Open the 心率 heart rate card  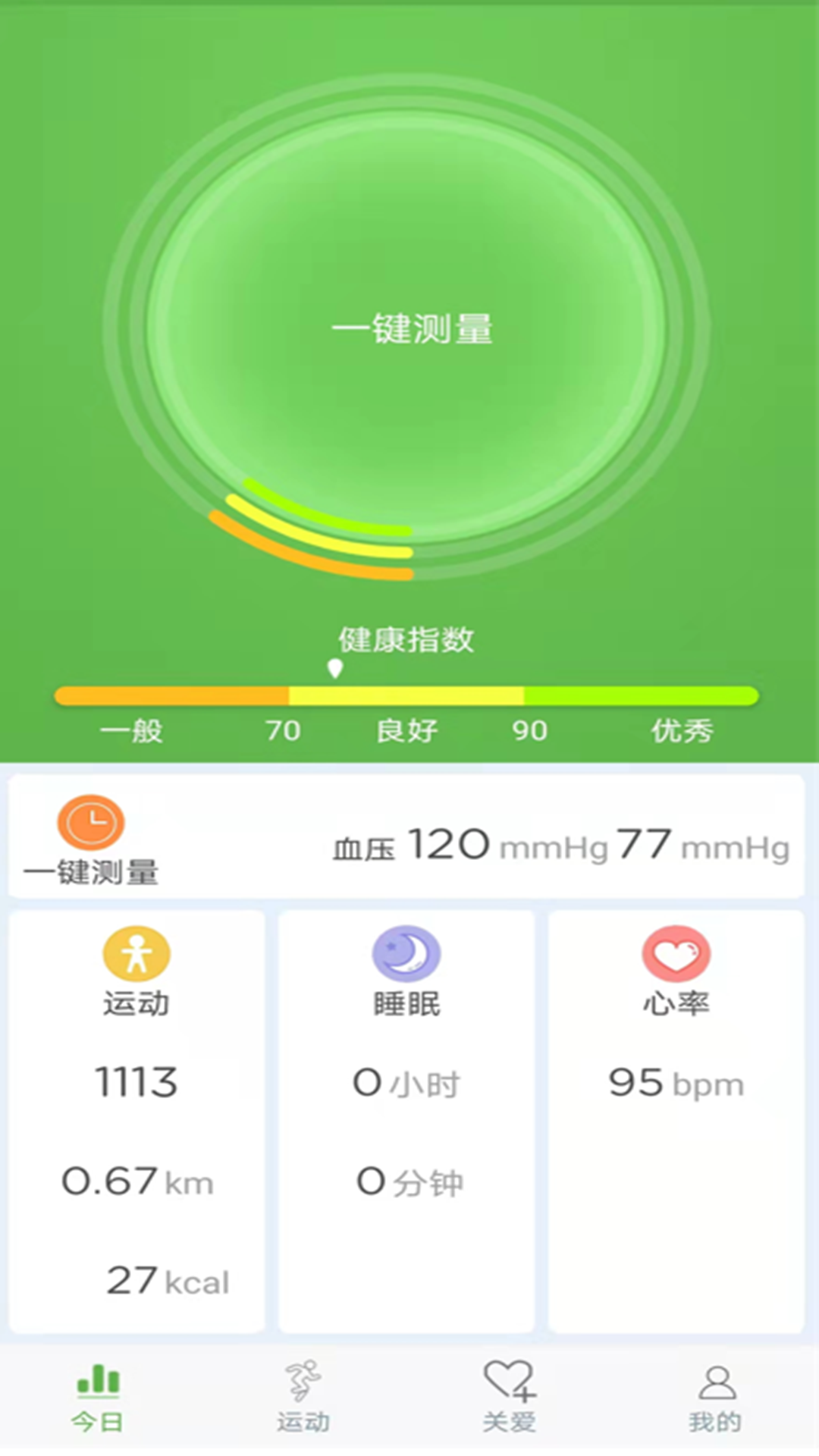(676, 1122)
